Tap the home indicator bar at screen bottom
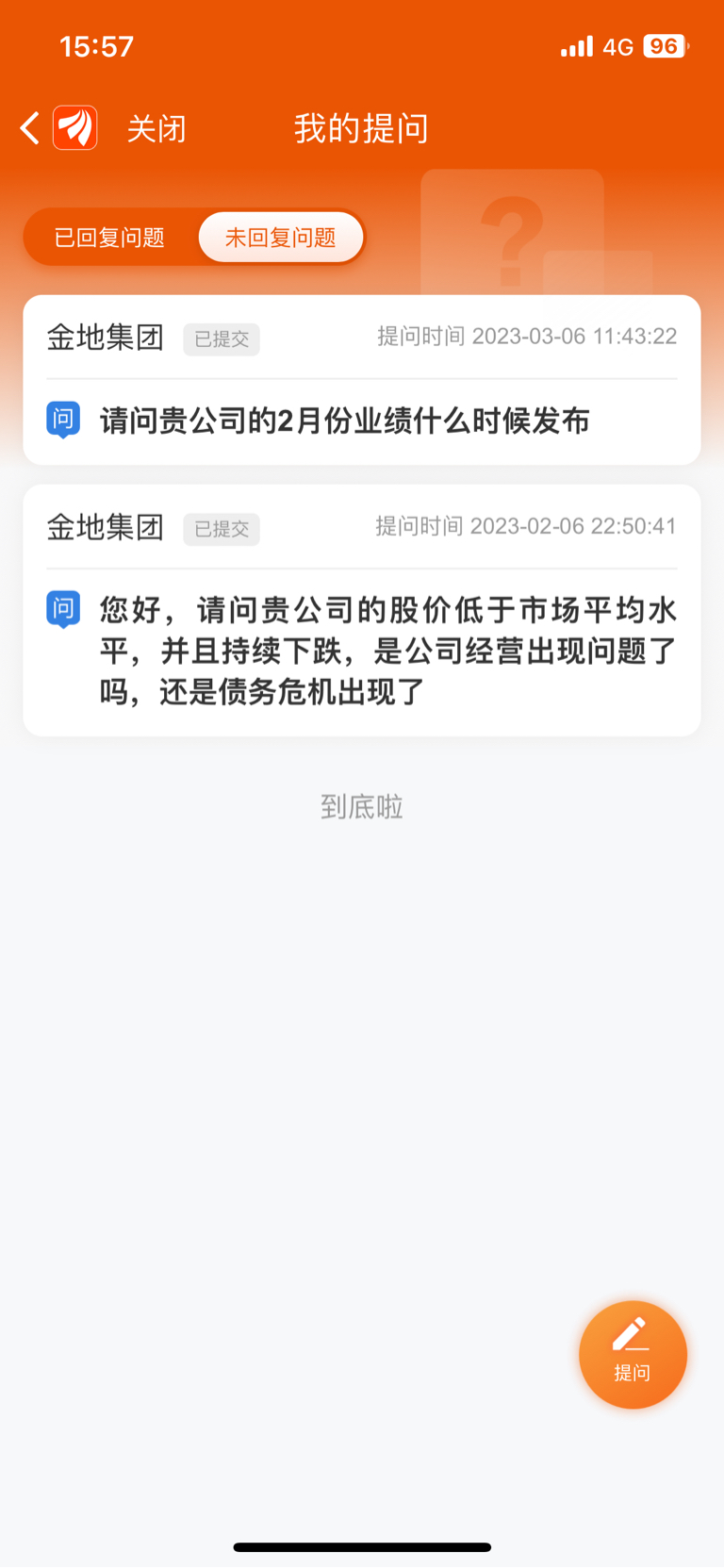 tap(362, 1545)
